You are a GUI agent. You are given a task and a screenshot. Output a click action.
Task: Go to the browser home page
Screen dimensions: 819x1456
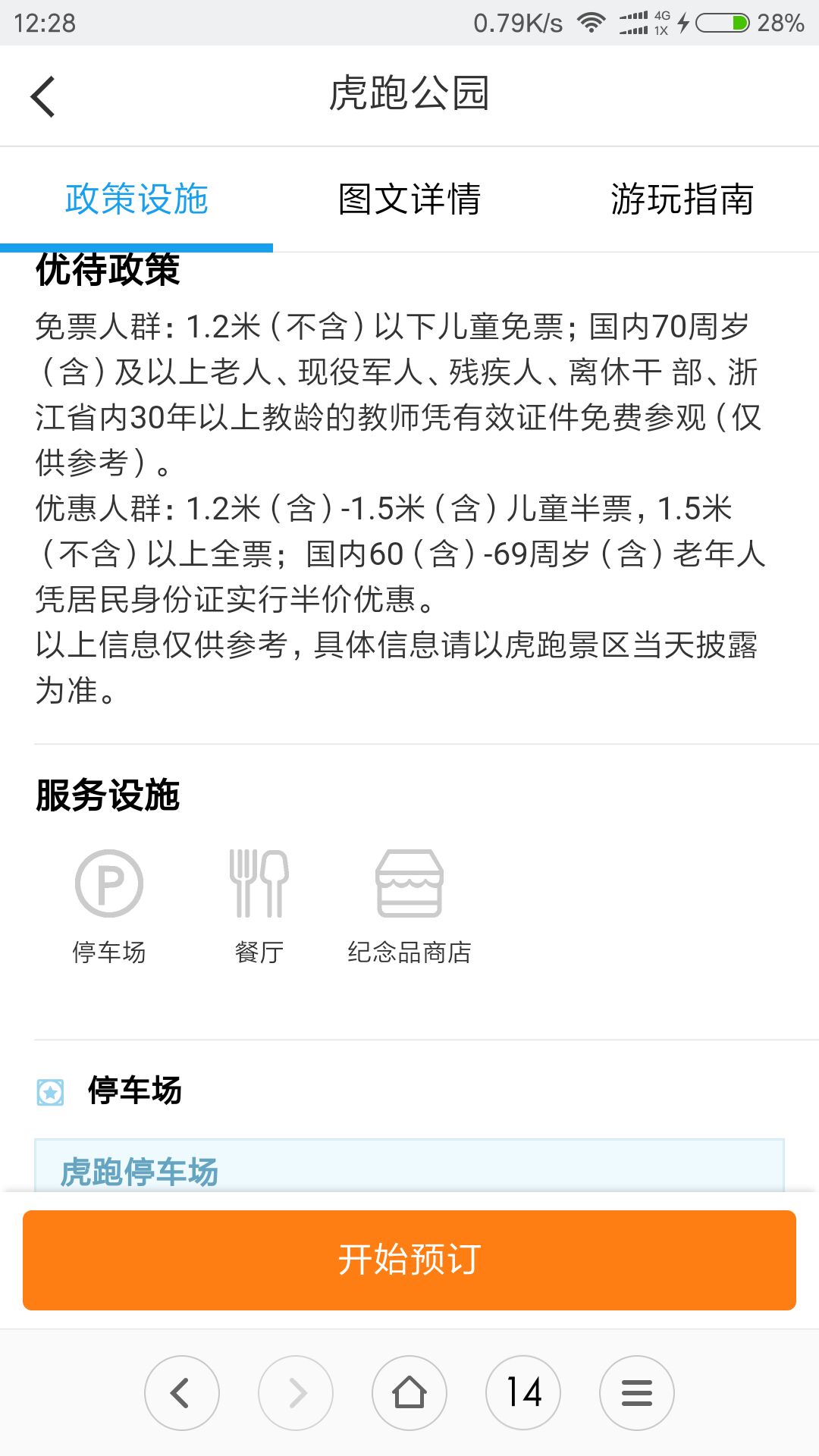coord(409,1393)
